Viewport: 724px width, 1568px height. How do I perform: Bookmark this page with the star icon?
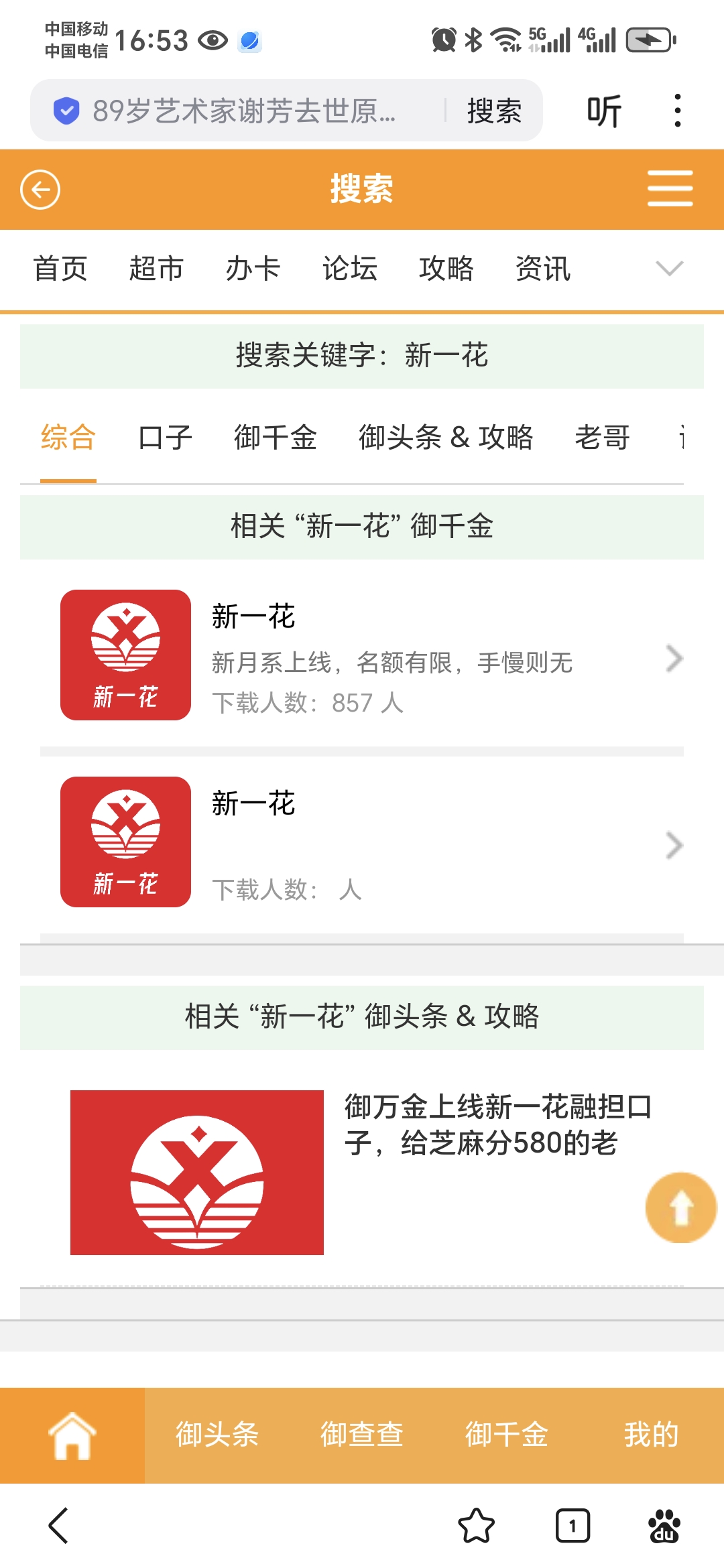tap(477, 1526)
